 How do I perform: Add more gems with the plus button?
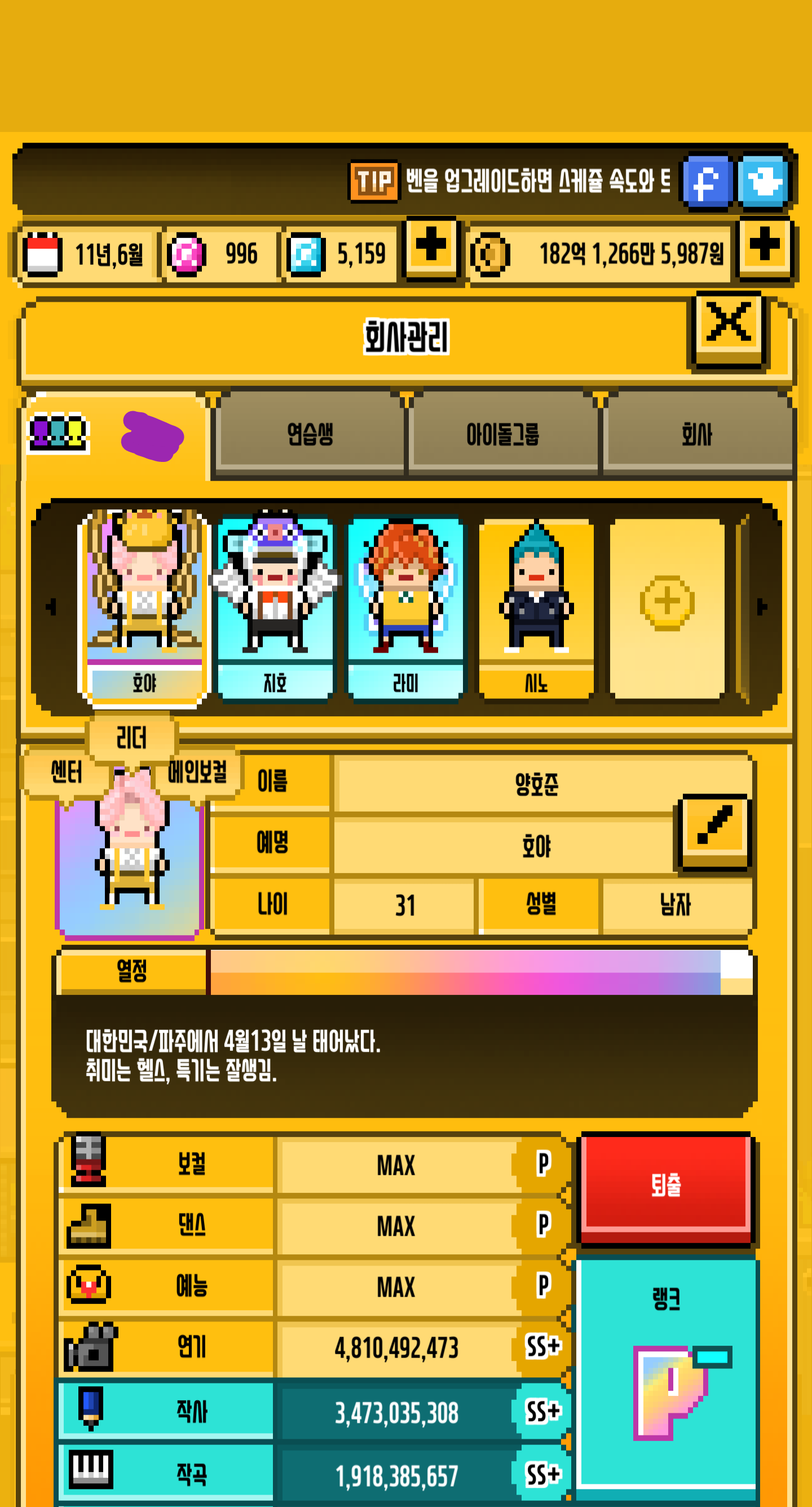pos(431,246)
